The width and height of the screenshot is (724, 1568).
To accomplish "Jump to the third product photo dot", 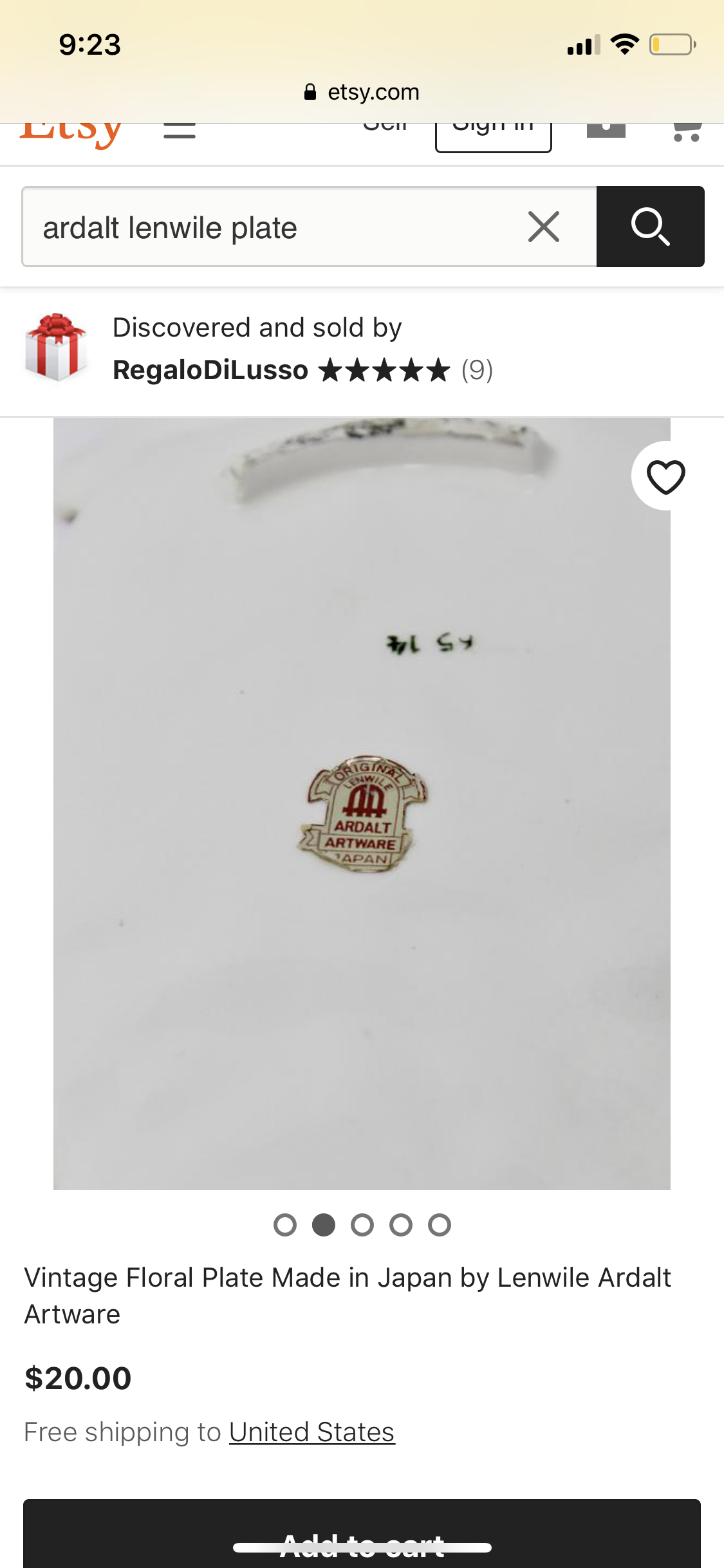I will (x=362, y=1225).
